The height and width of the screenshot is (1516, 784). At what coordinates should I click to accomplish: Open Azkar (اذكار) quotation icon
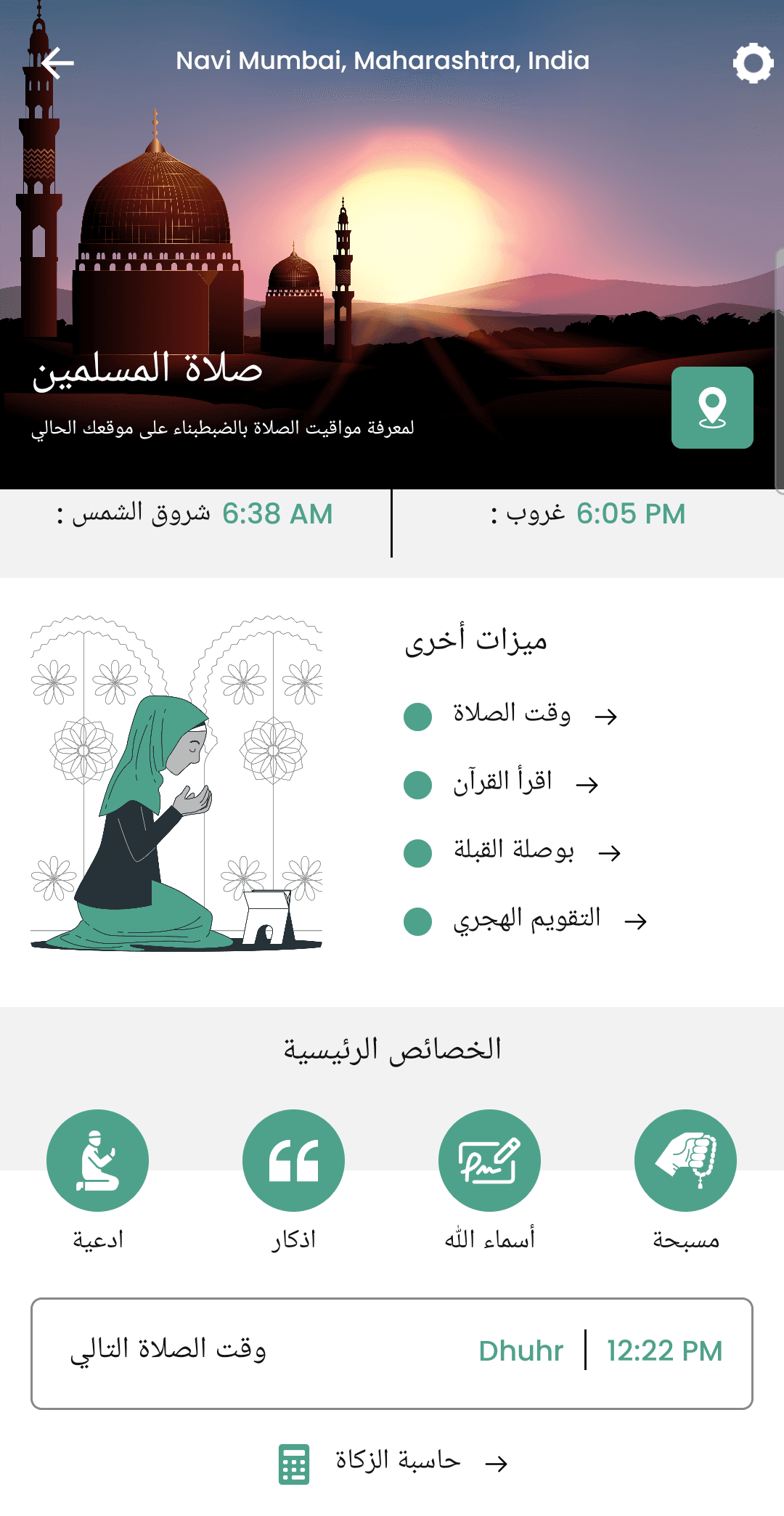coord(293,1160)
